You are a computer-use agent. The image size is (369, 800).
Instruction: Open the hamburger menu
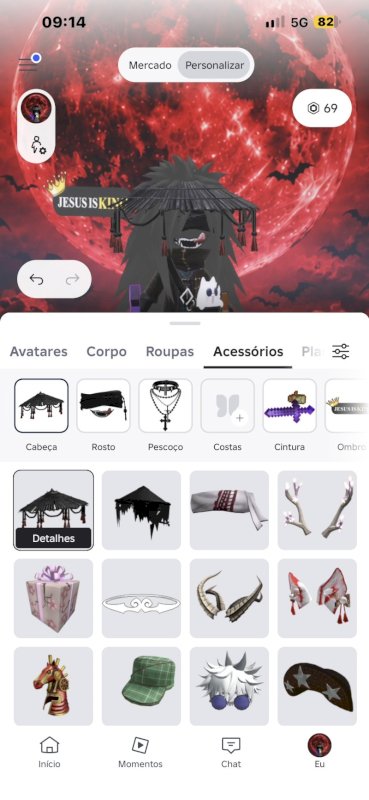tap(28, 64)
